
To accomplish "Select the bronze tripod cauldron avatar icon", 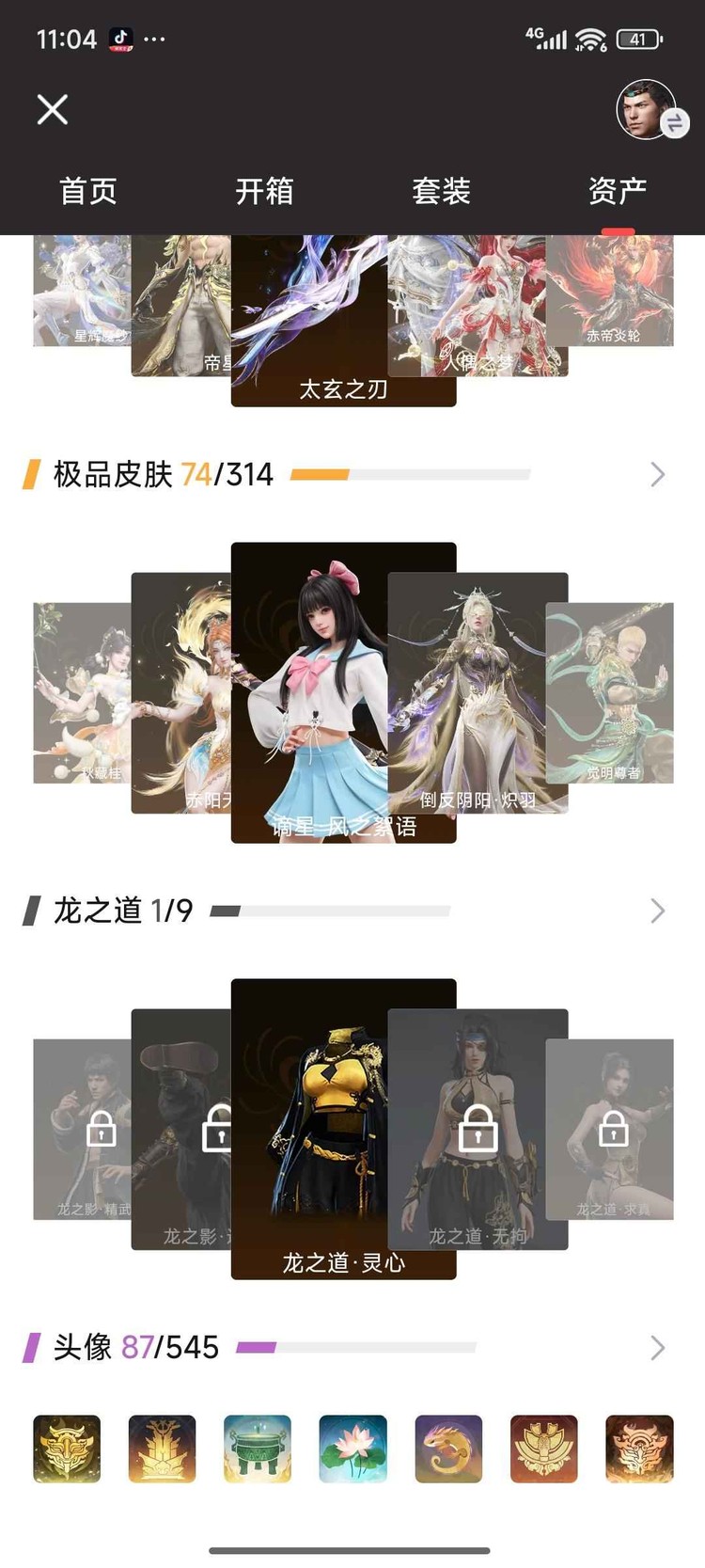I will point(258,1449).
